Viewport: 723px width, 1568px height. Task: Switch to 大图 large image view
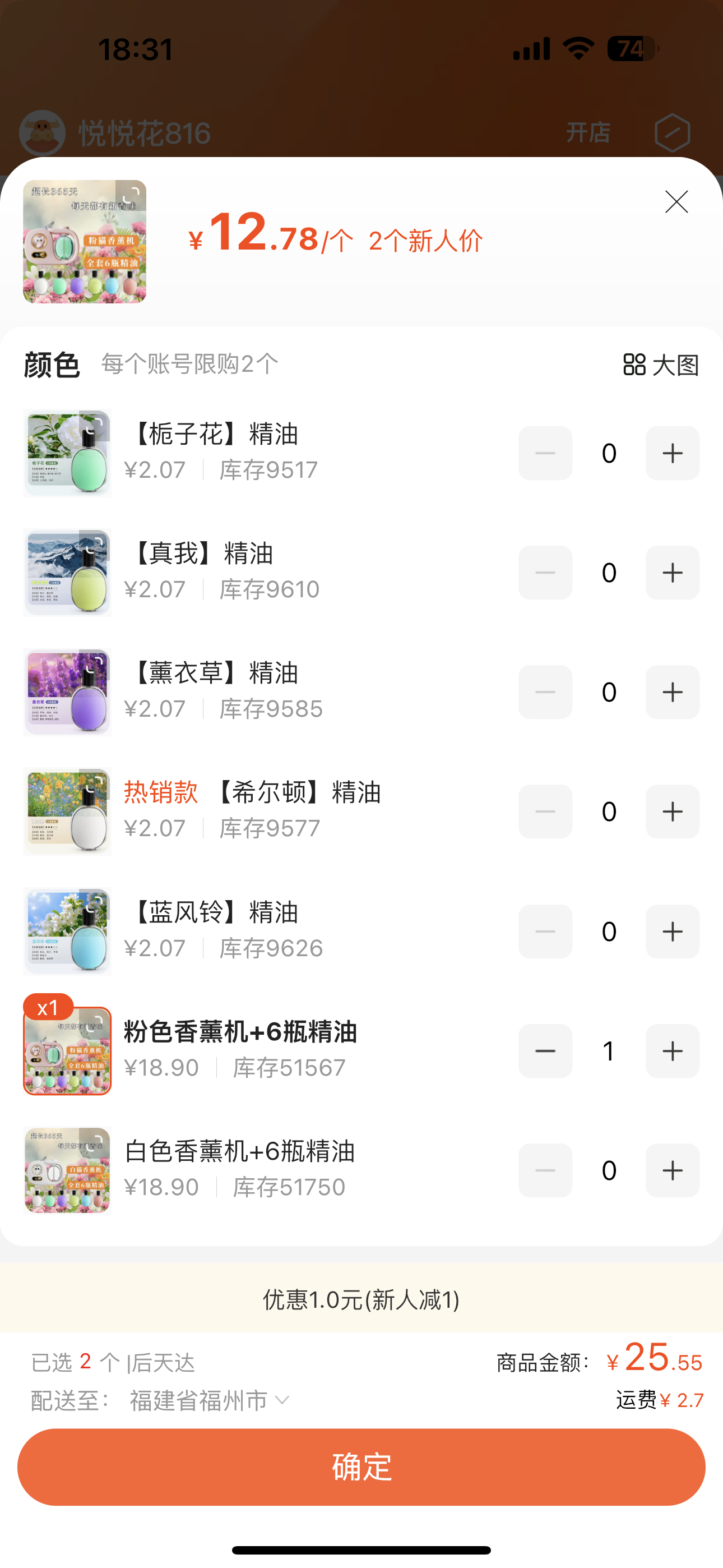pyautogui.click(x=661, y=365)
